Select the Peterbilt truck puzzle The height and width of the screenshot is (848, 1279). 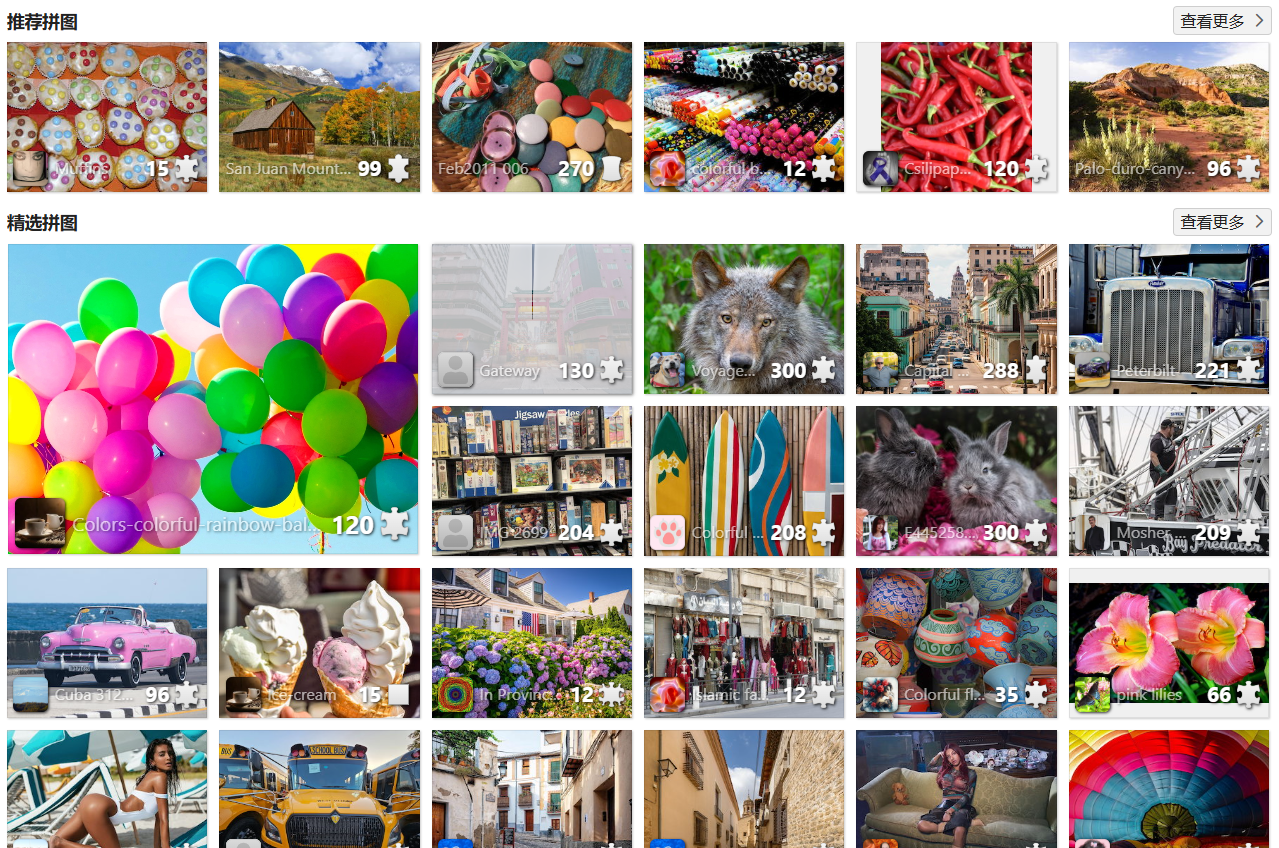[x=1168, y=318]
